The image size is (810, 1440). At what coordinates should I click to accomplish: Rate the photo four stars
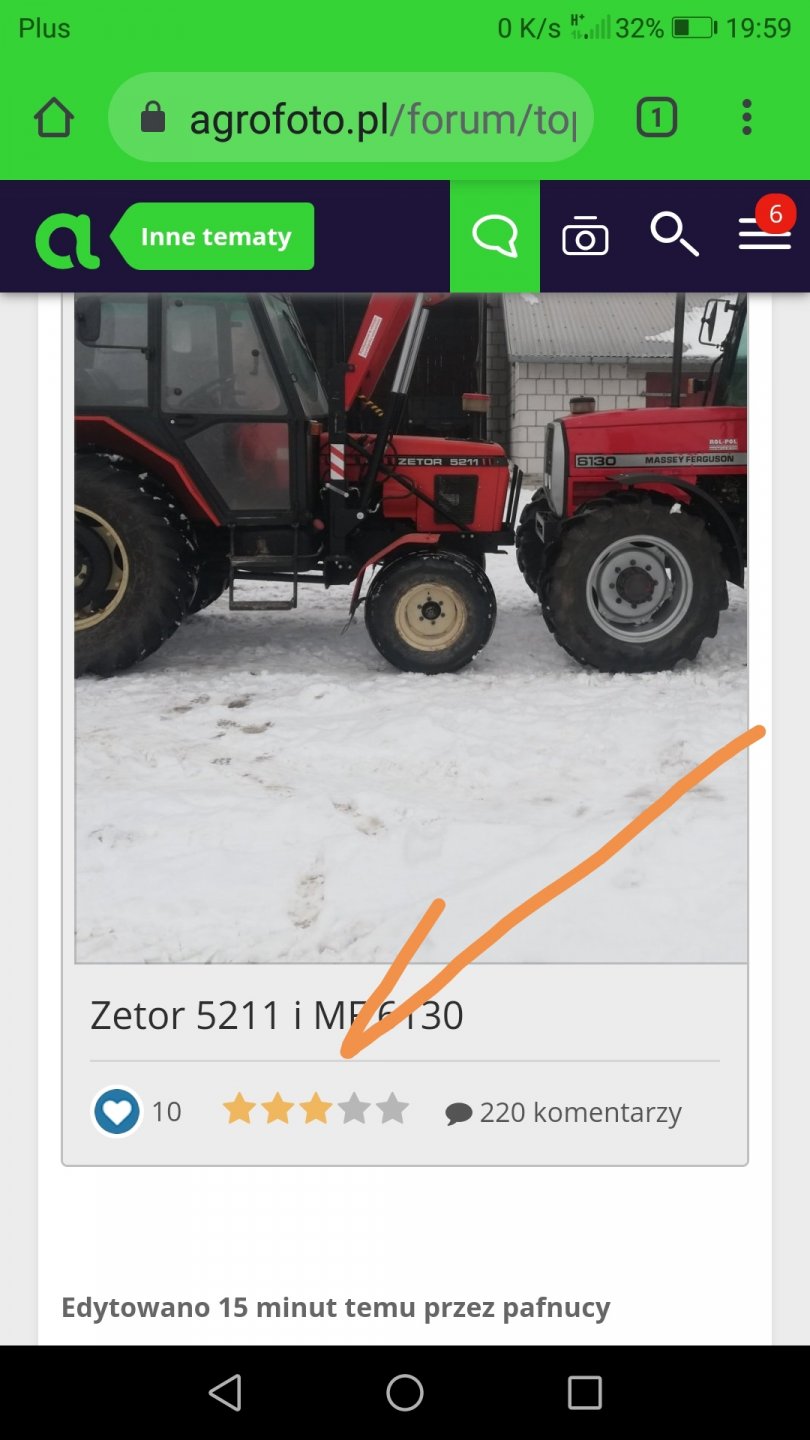pos(354,1110)
